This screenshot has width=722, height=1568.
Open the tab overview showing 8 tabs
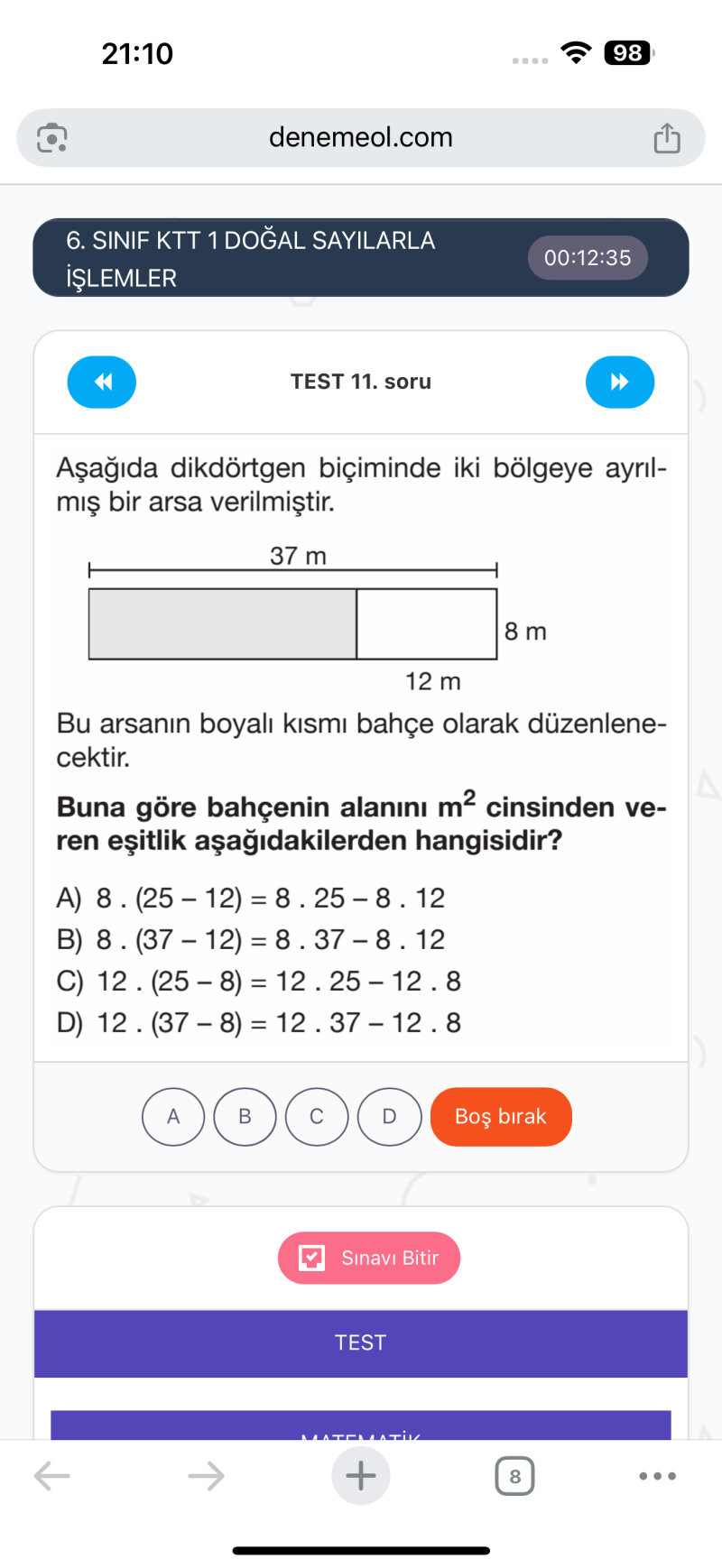[514, 1475]
